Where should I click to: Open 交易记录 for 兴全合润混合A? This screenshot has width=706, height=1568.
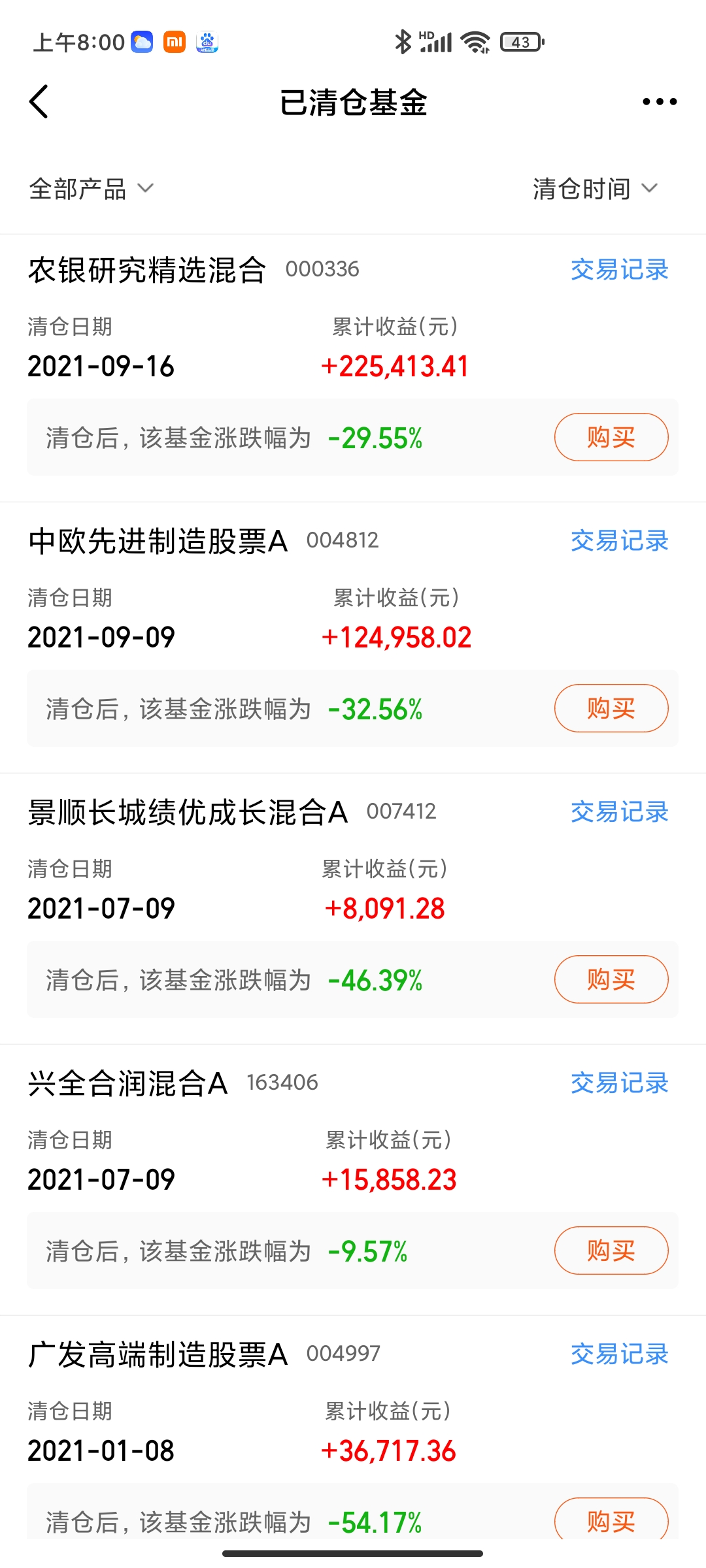pos(619,1083)
